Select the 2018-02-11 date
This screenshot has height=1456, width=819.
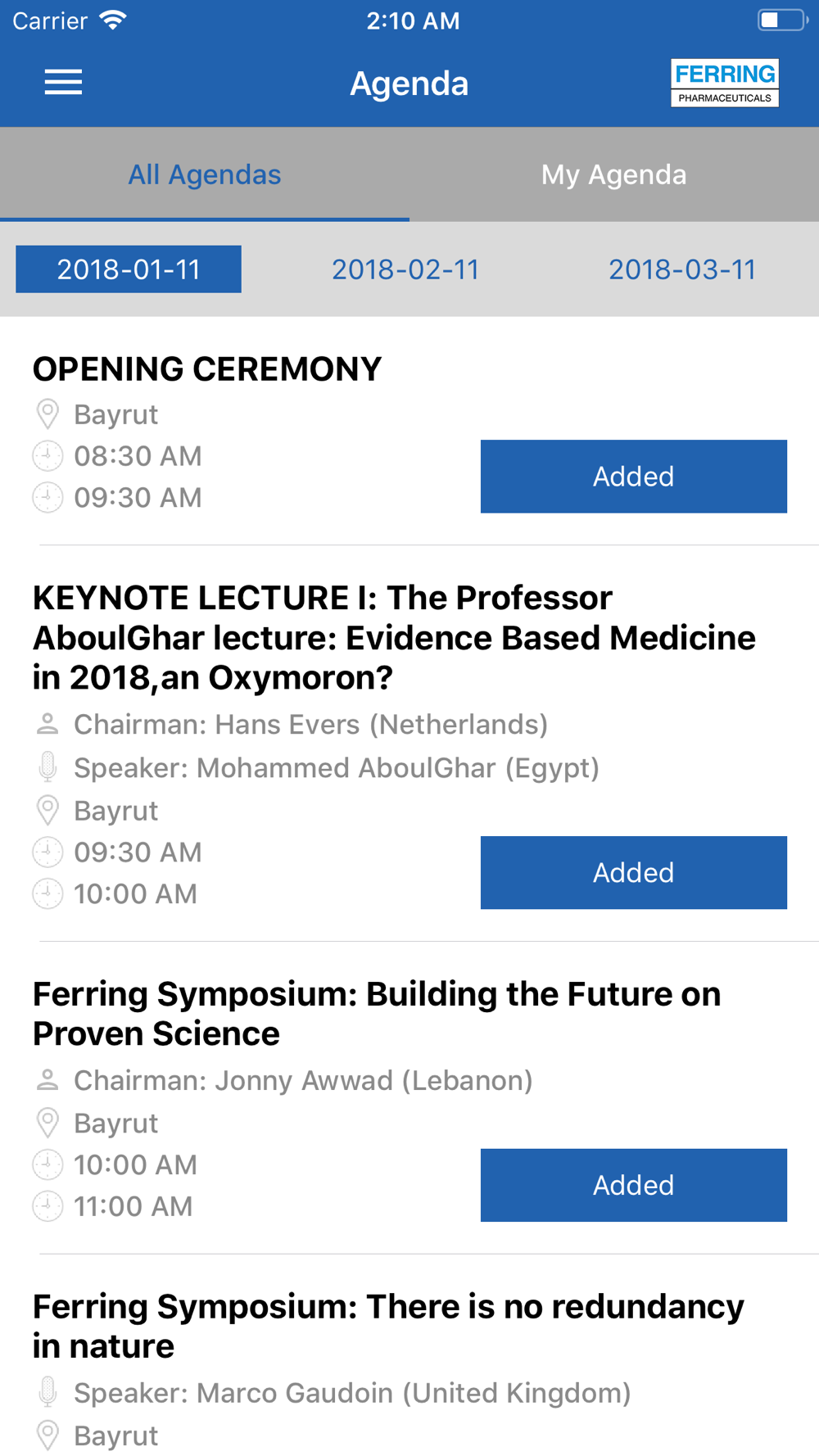coord(405,269)
